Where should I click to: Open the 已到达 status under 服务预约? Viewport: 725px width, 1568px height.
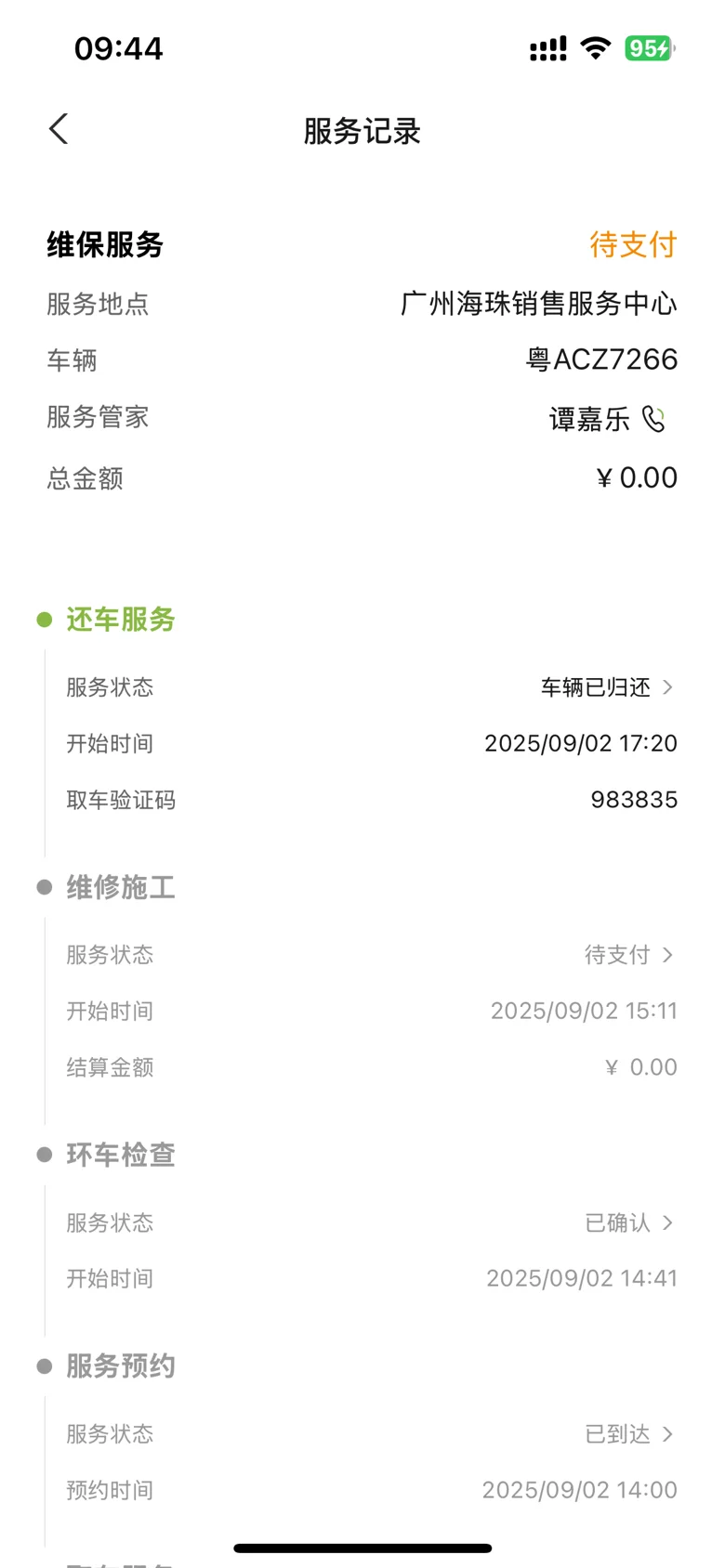point(628,1434)
